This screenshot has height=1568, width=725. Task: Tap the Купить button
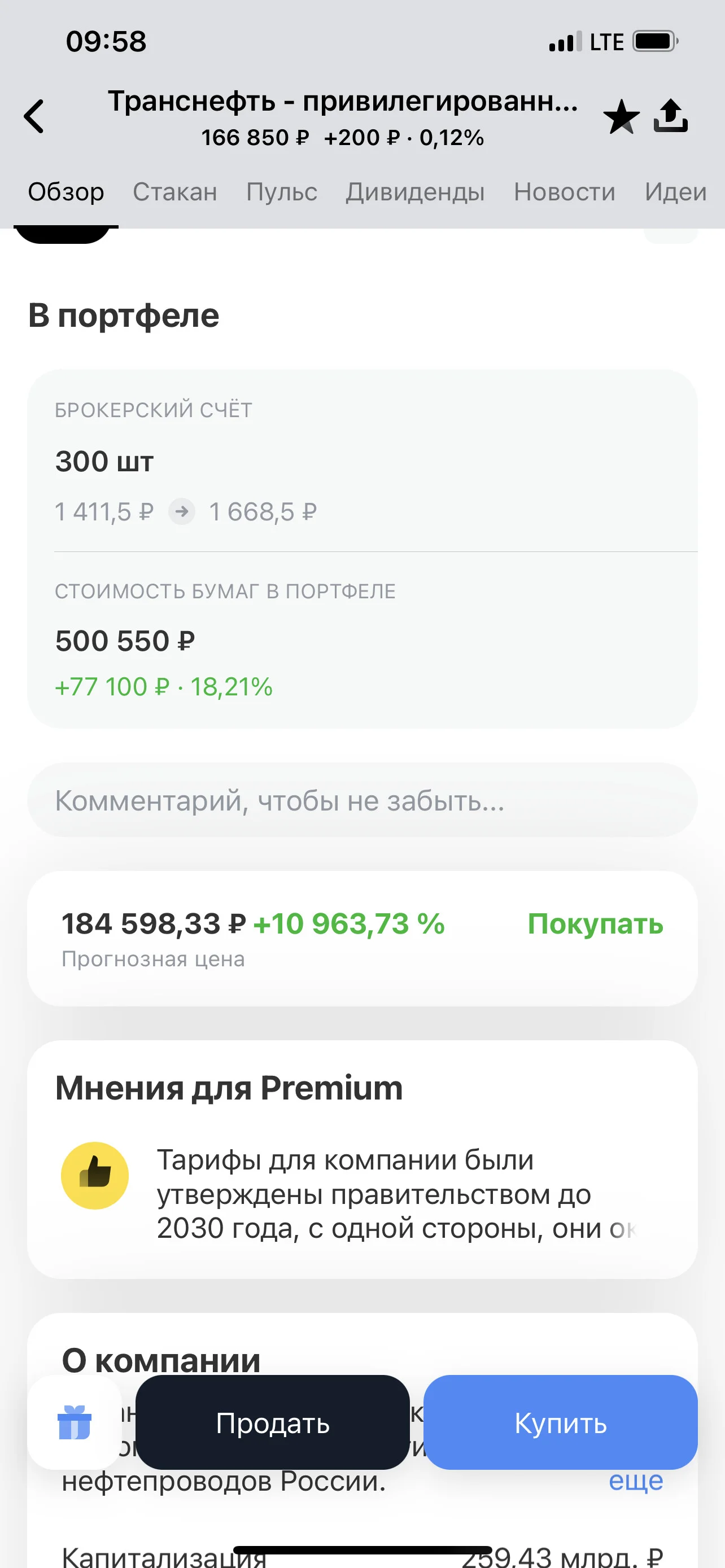pyautogui.click(x=560, y=1422)
